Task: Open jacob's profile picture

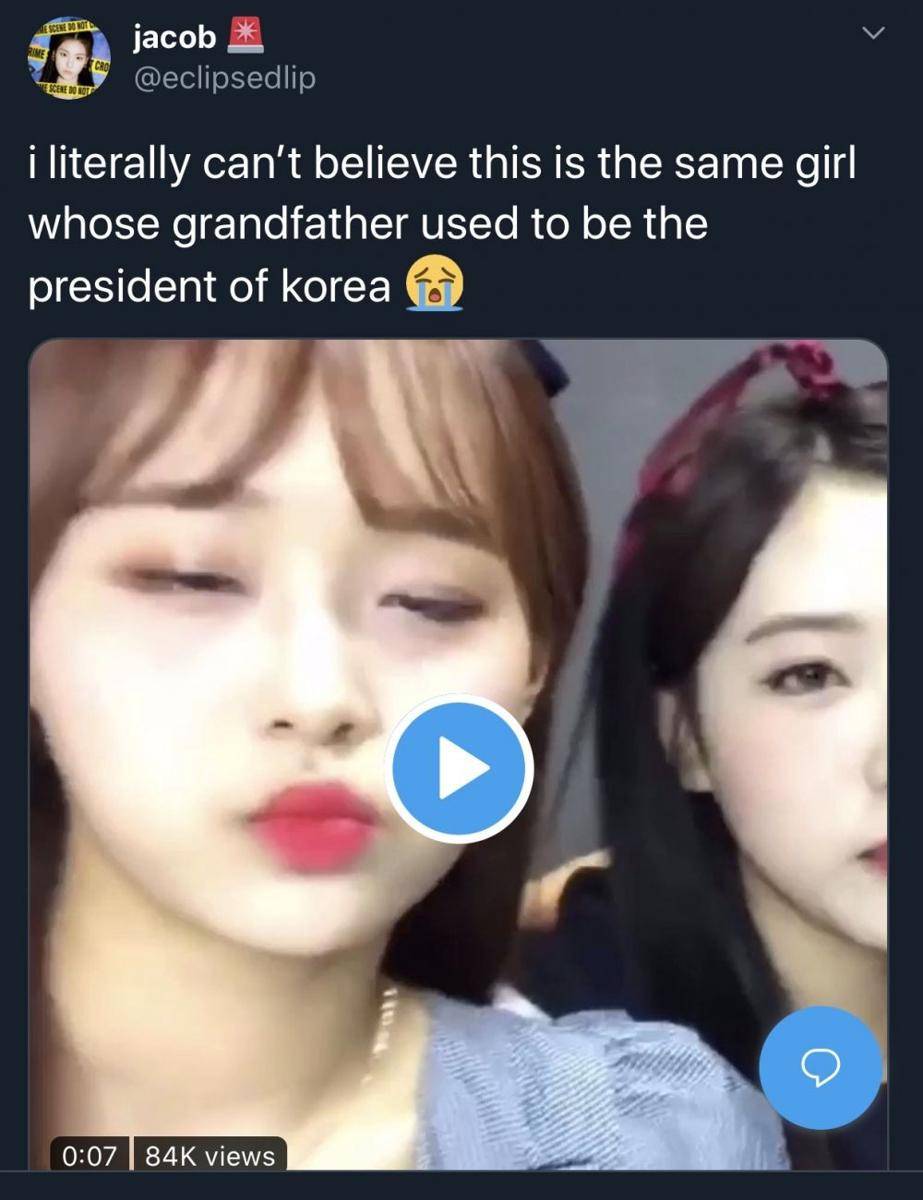Action: coord(68,58)
